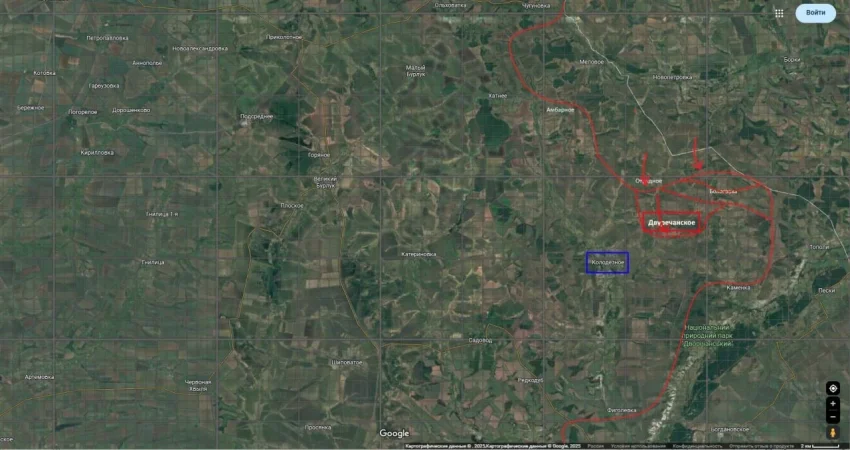Tap the Войти sign-in button
This screenshot has height=450, width=850.
click(x=815, y=13)
